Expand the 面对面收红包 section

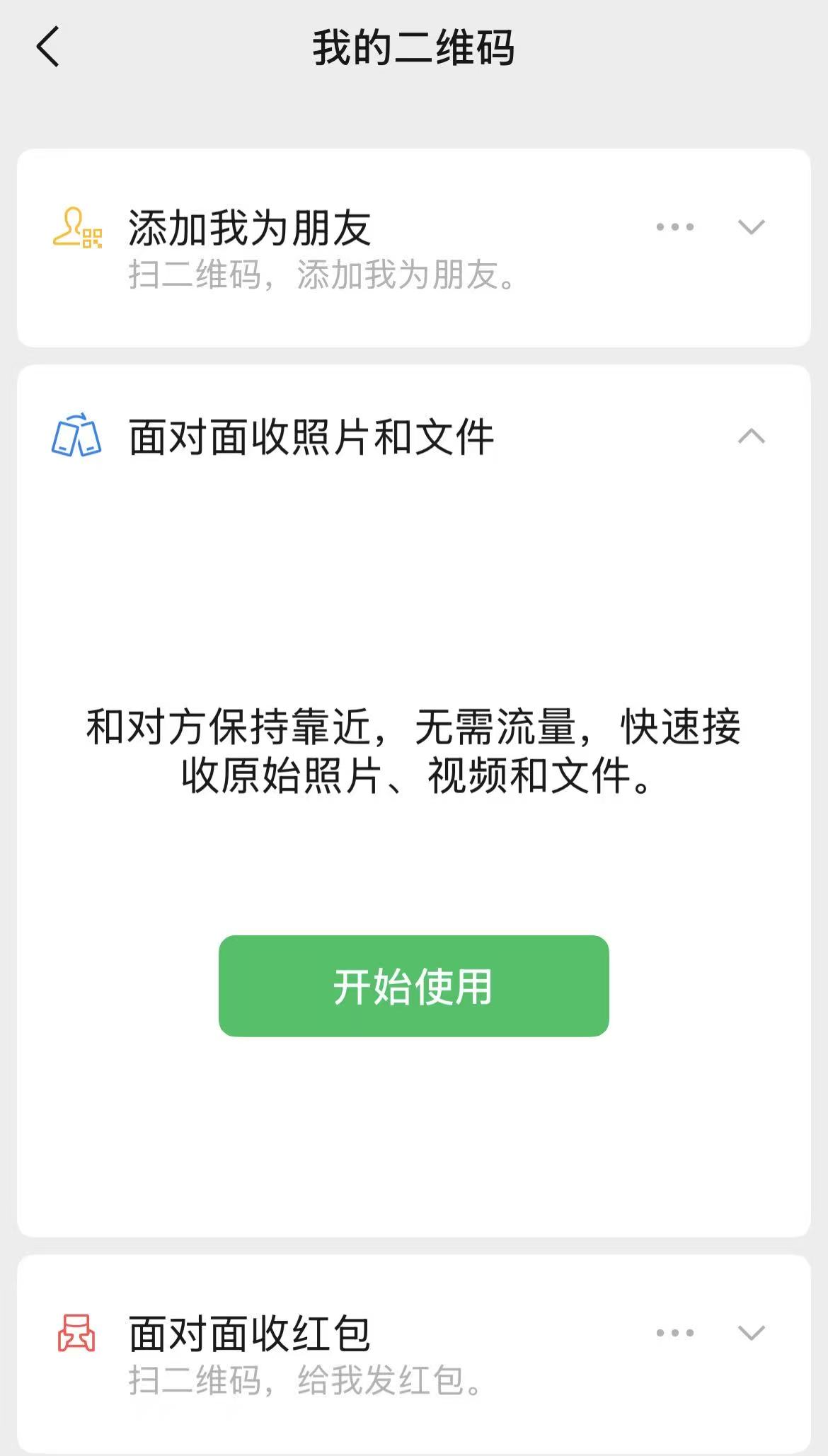(x=751, y=1333)
